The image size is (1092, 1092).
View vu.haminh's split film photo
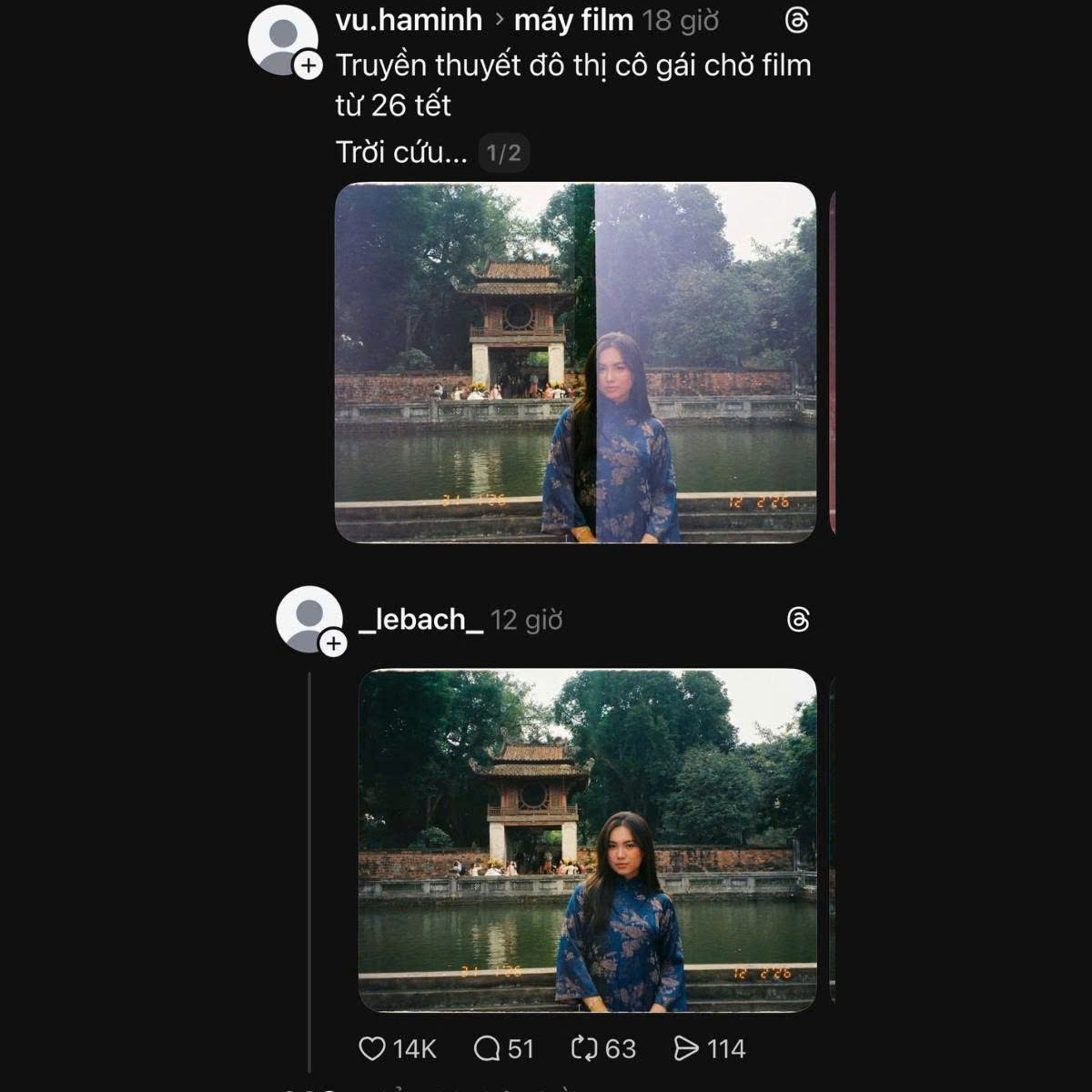pyautogui.click(x=575, y=362)
